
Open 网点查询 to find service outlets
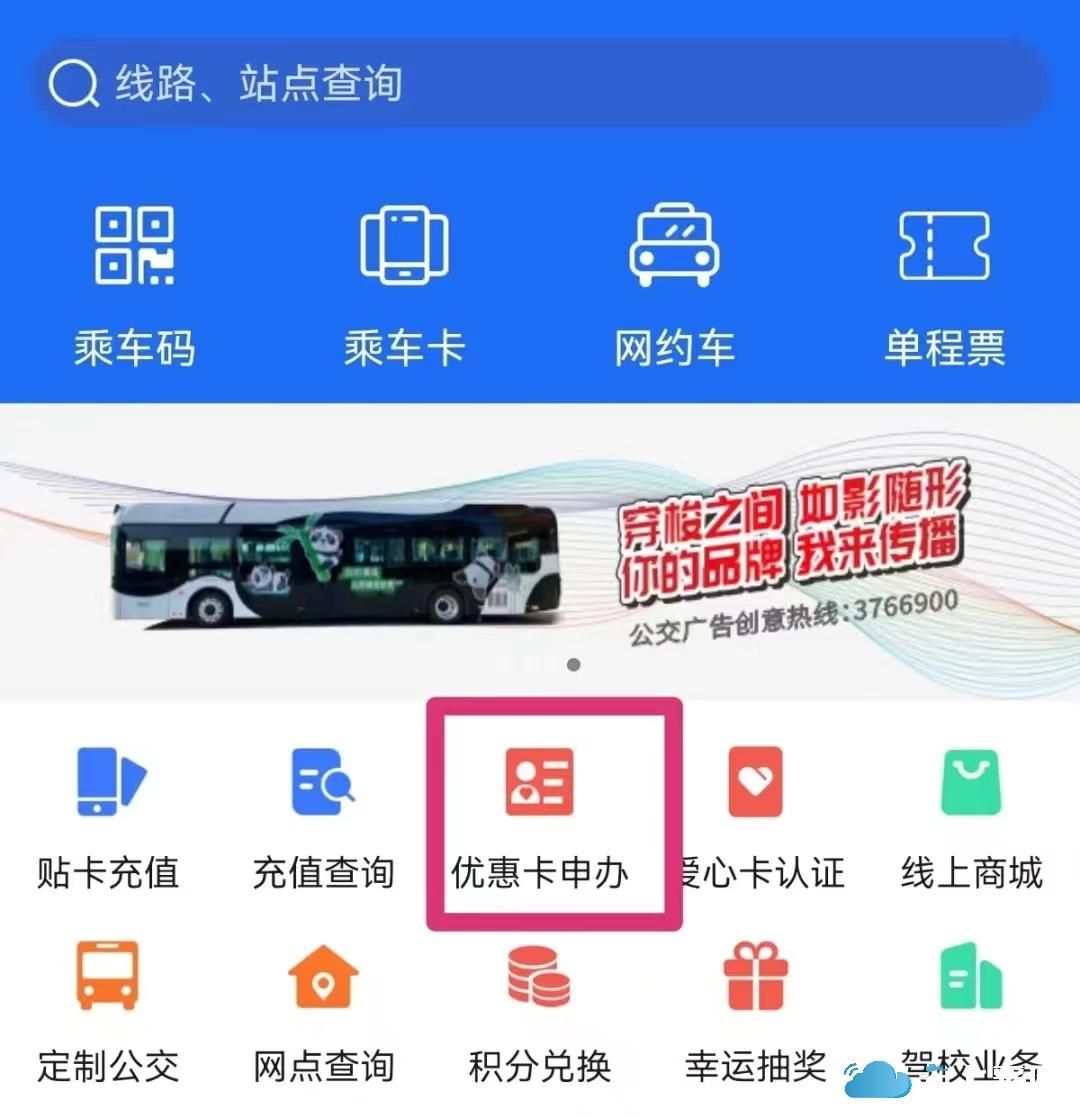point(322,1010)
